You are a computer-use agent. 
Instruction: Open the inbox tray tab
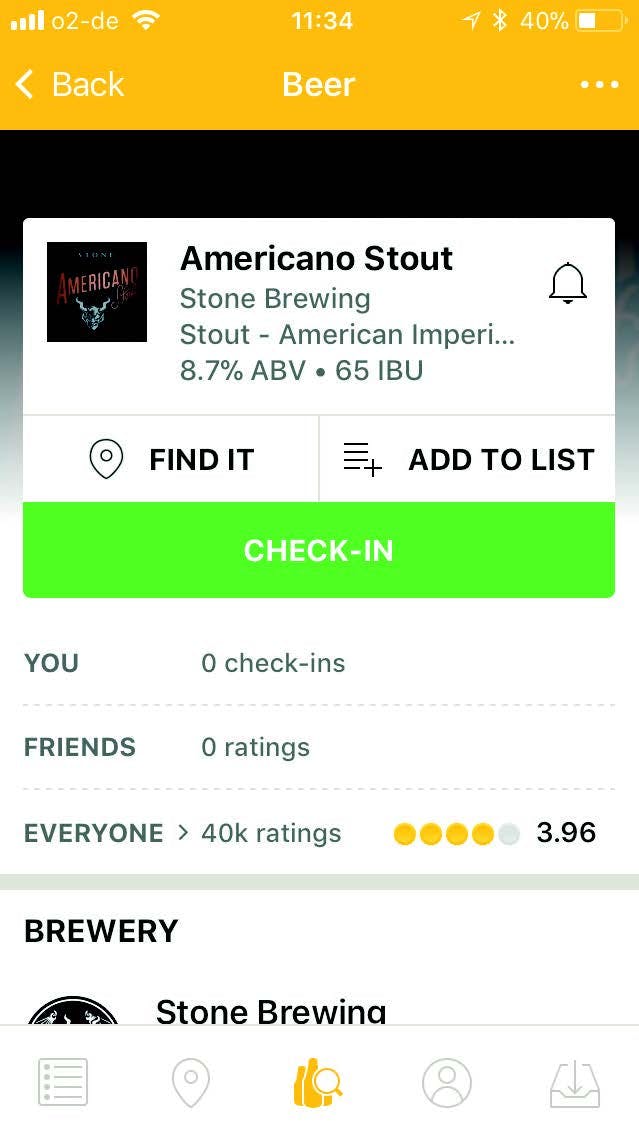point(575,1082)
